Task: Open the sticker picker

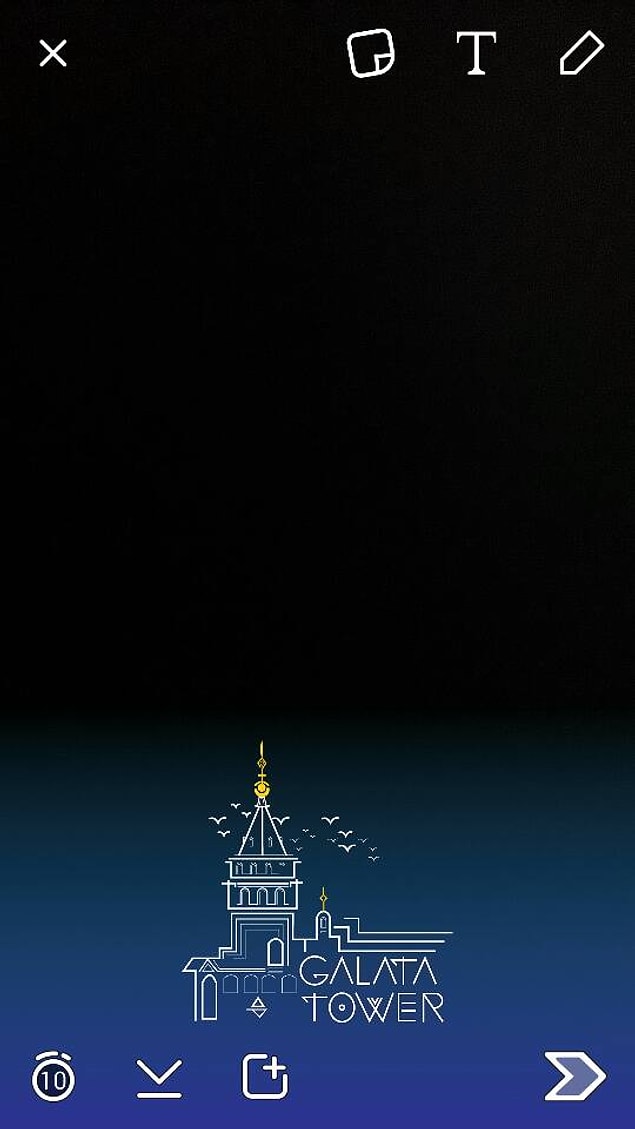Action: point(370,54)
